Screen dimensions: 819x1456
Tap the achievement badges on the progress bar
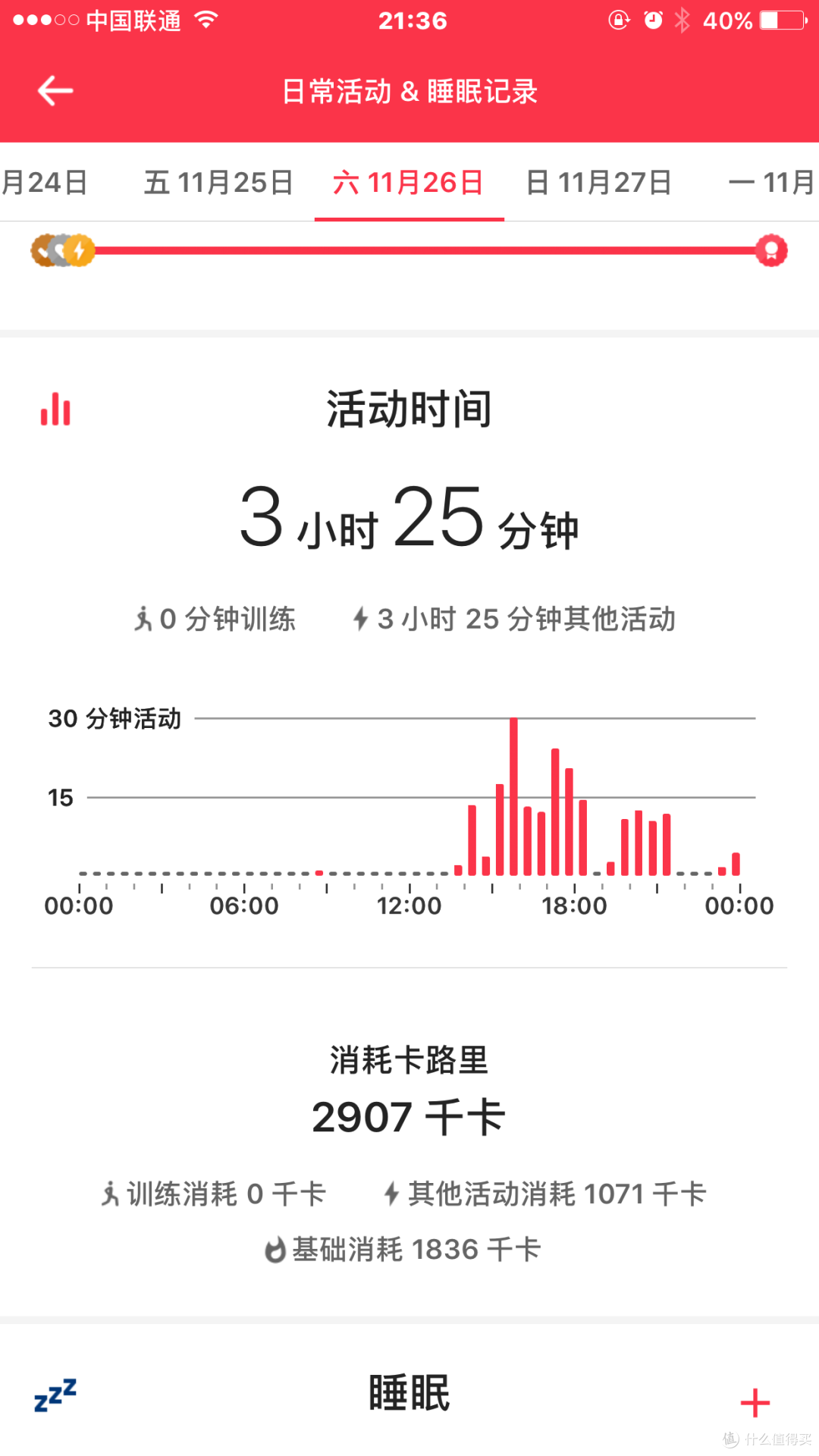coord(63,250)
